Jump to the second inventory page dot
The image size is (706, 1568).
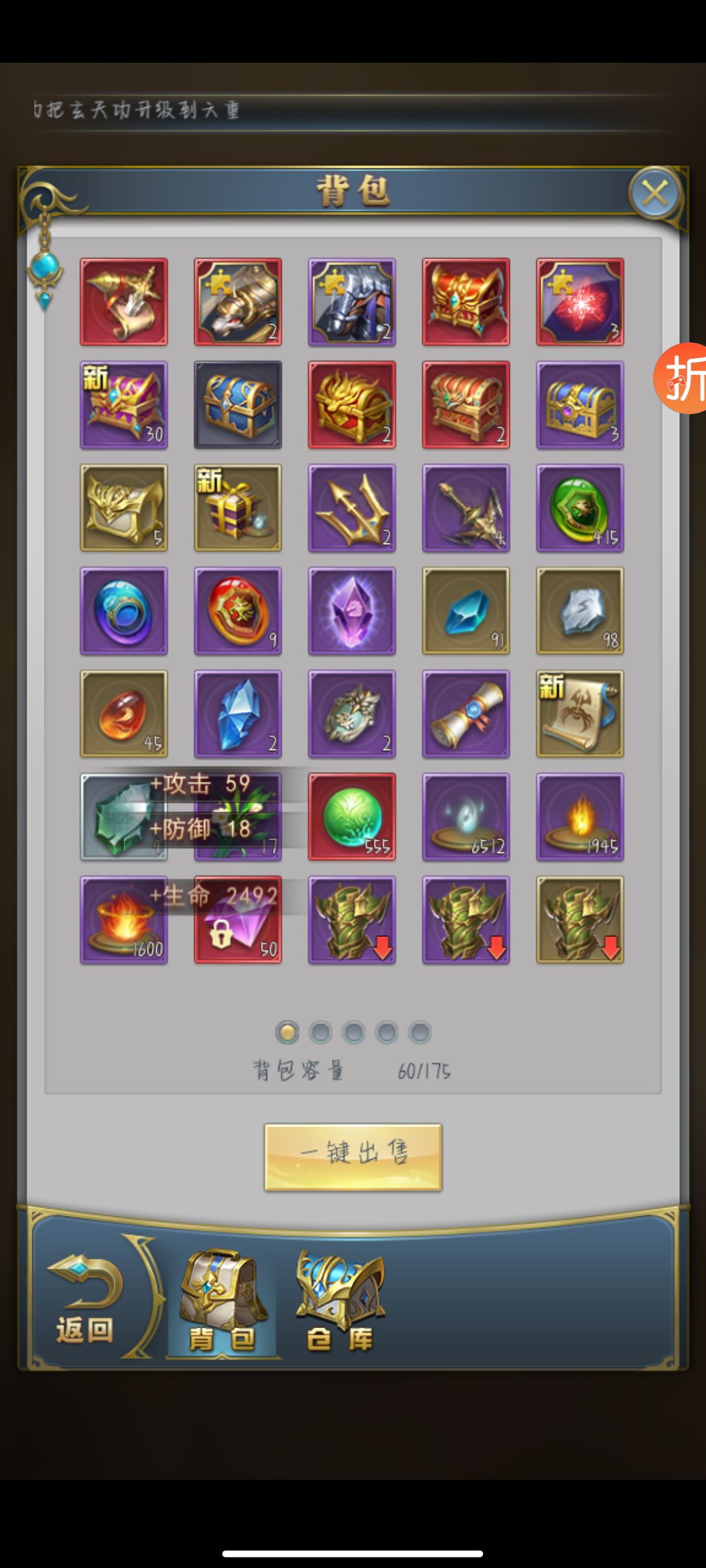point(320,1032)
